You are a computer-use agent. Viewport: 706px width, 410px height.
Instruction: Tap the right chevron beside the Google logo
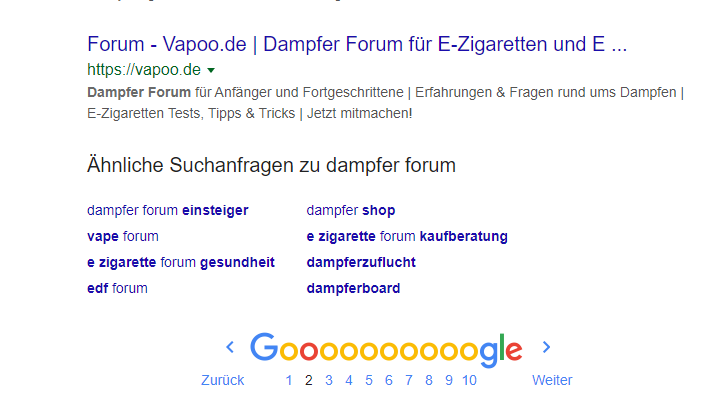546,347
